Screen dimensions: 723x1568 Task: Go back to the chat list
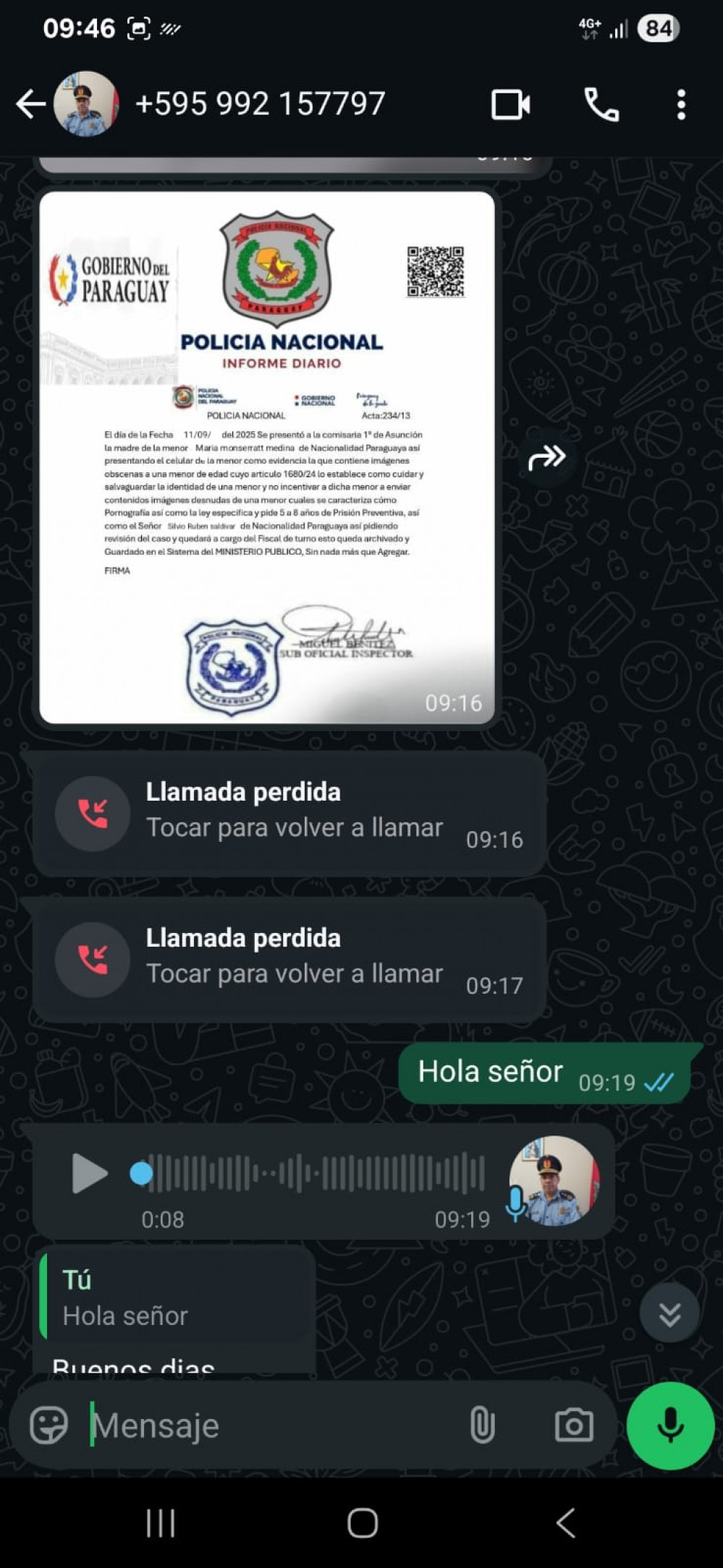pyautogui.click(x=30, y=104)
